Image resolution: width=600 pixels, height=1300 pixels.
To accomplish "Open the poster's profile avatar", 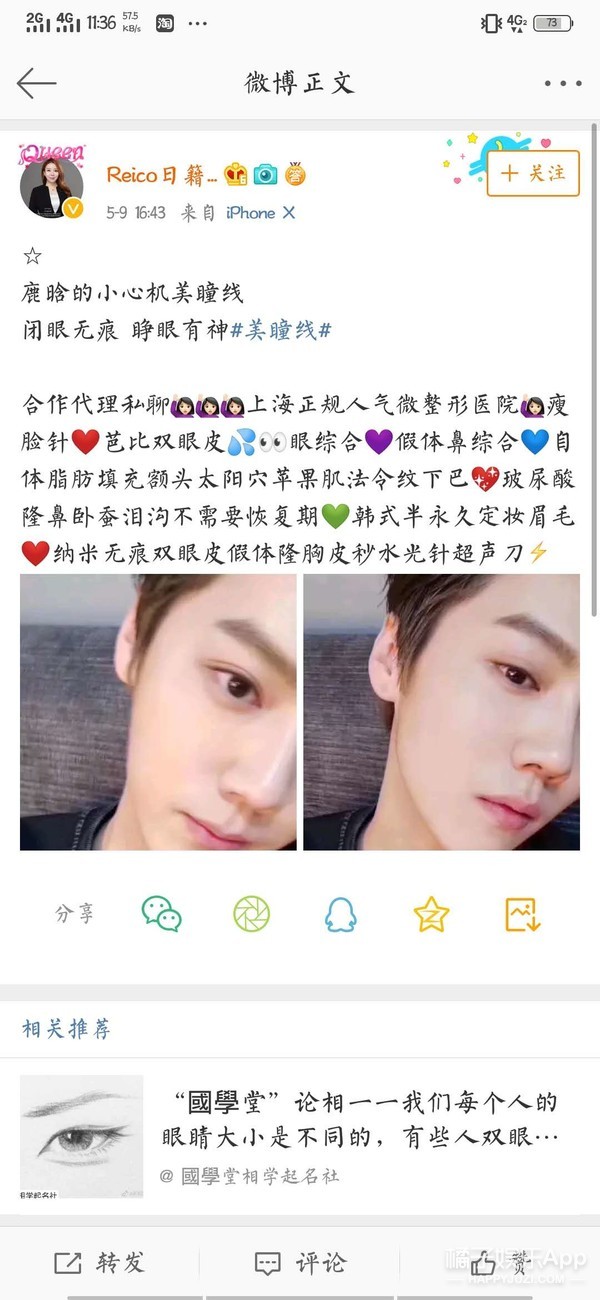I will tap(52, 186).
